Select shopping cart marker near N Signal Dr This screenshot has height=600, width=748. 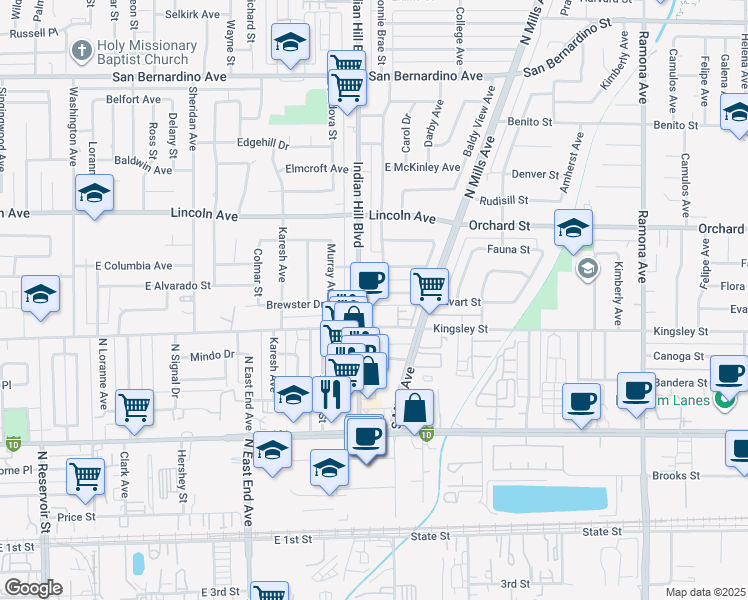134,407
